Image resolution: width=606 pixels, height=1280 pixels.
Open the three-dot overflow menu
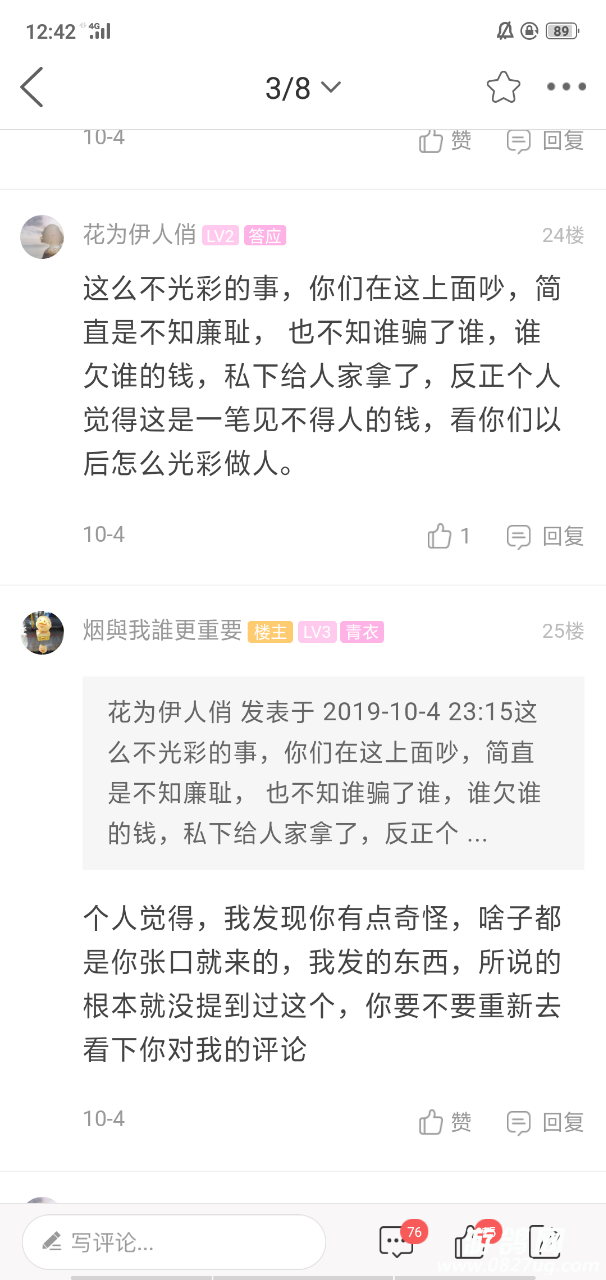click(x=566, y=88)
